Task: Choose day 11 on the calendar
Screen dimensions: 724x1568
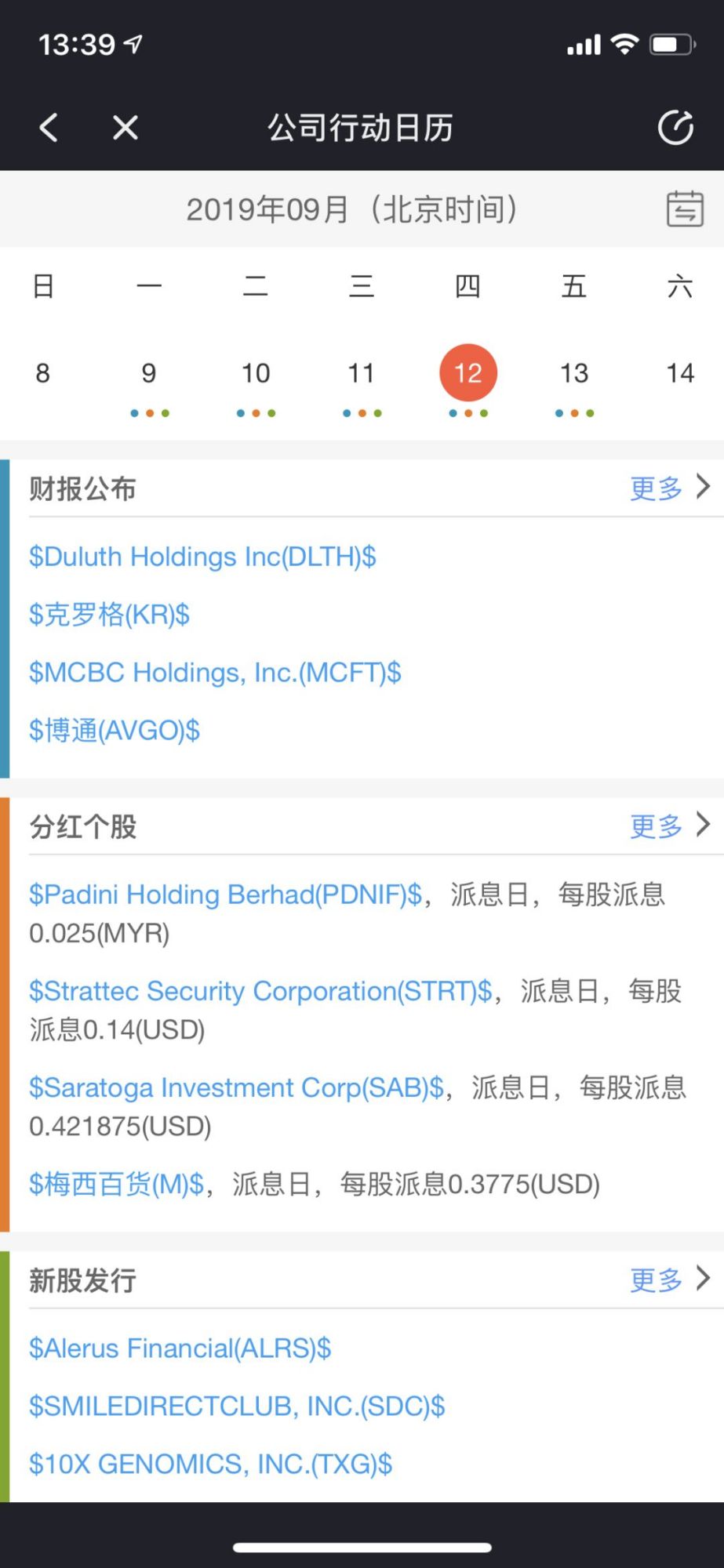Action: coord(362,373)
